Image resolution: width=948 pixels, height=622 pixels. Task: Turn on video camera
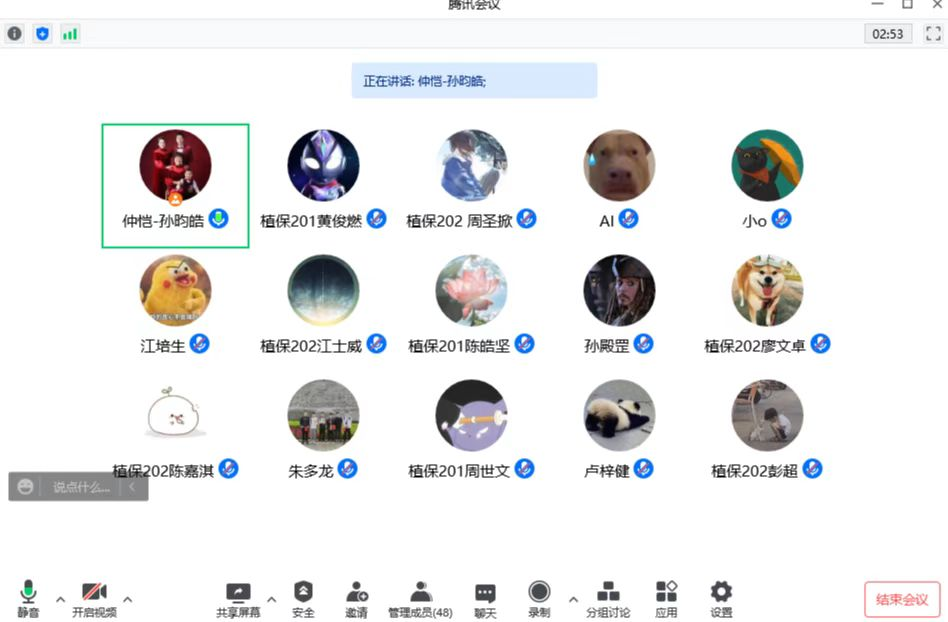(94, 598)
